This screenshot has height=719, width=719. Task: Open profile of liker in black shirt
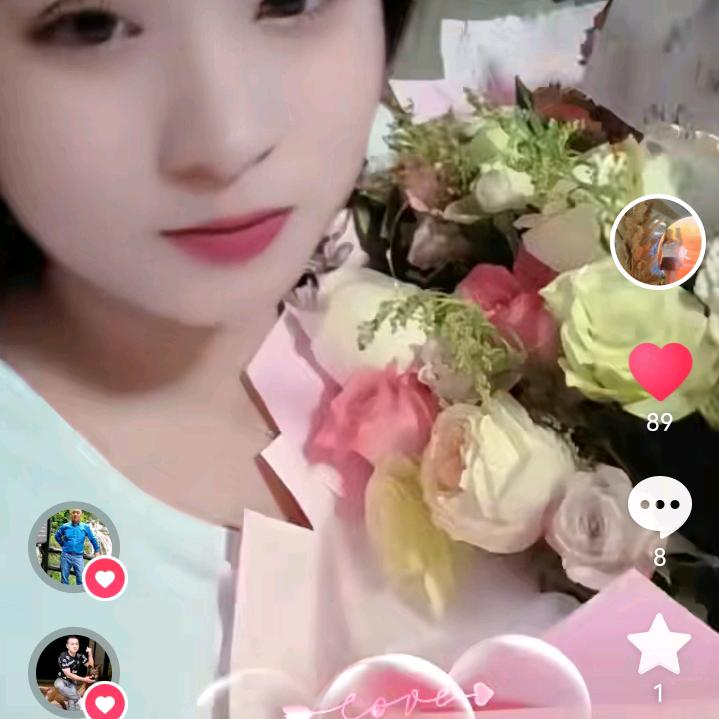point(74,672)
